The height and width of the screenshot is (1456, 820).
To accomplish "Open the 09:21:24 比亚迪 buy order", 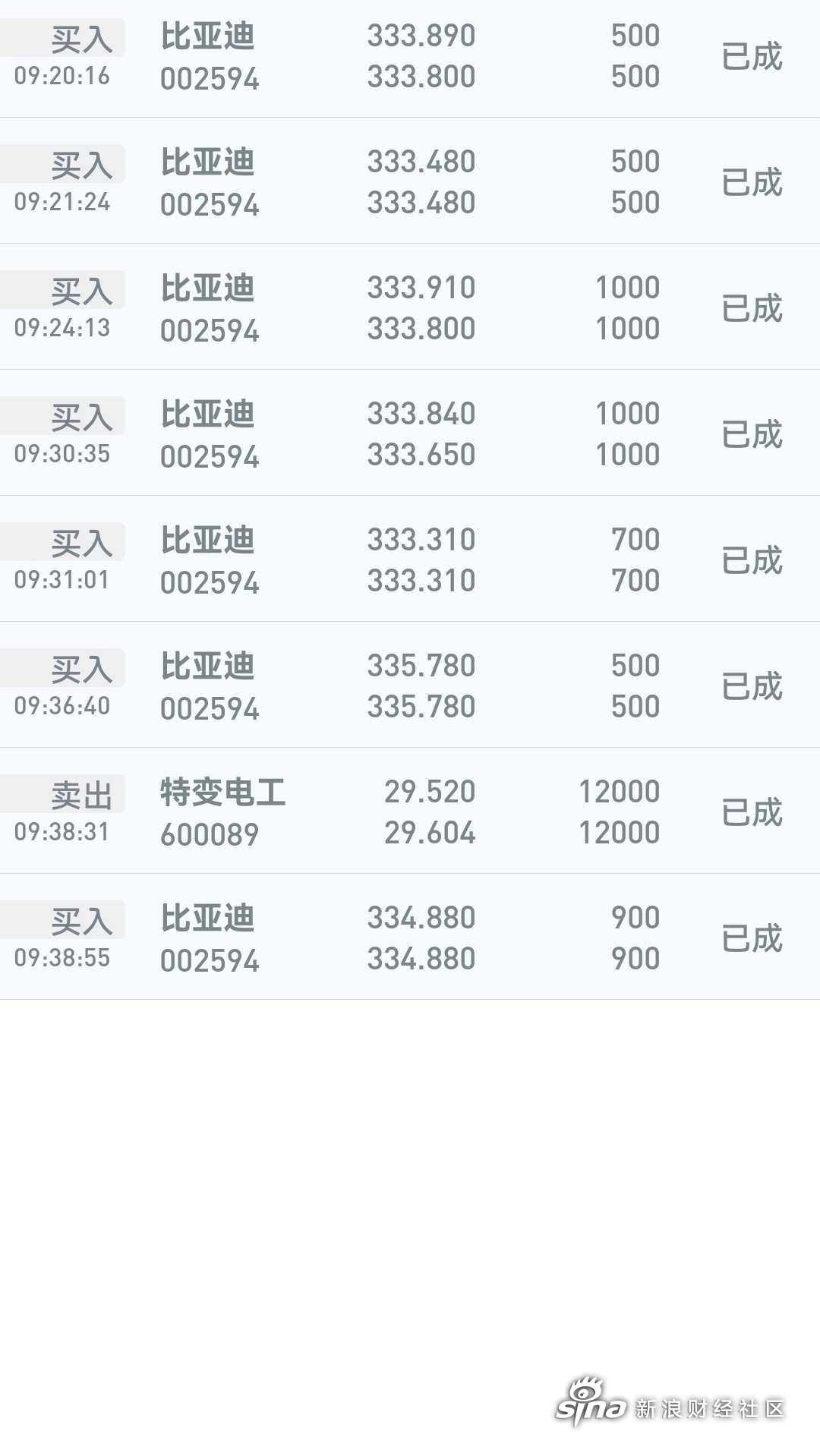I will (410, 181).
